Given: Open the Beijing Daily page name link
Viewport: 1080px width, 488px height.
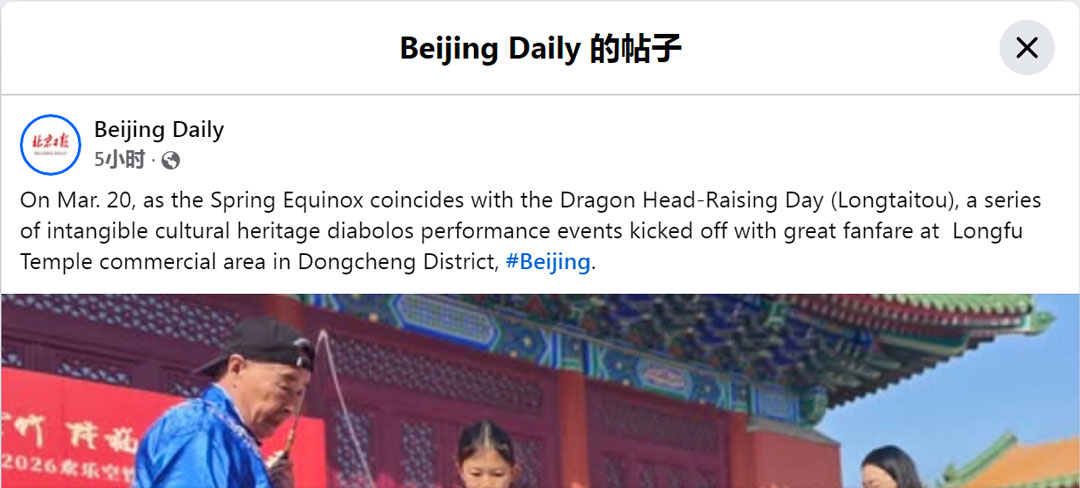Looking at the screenshot, I should (x=159, y=129).
